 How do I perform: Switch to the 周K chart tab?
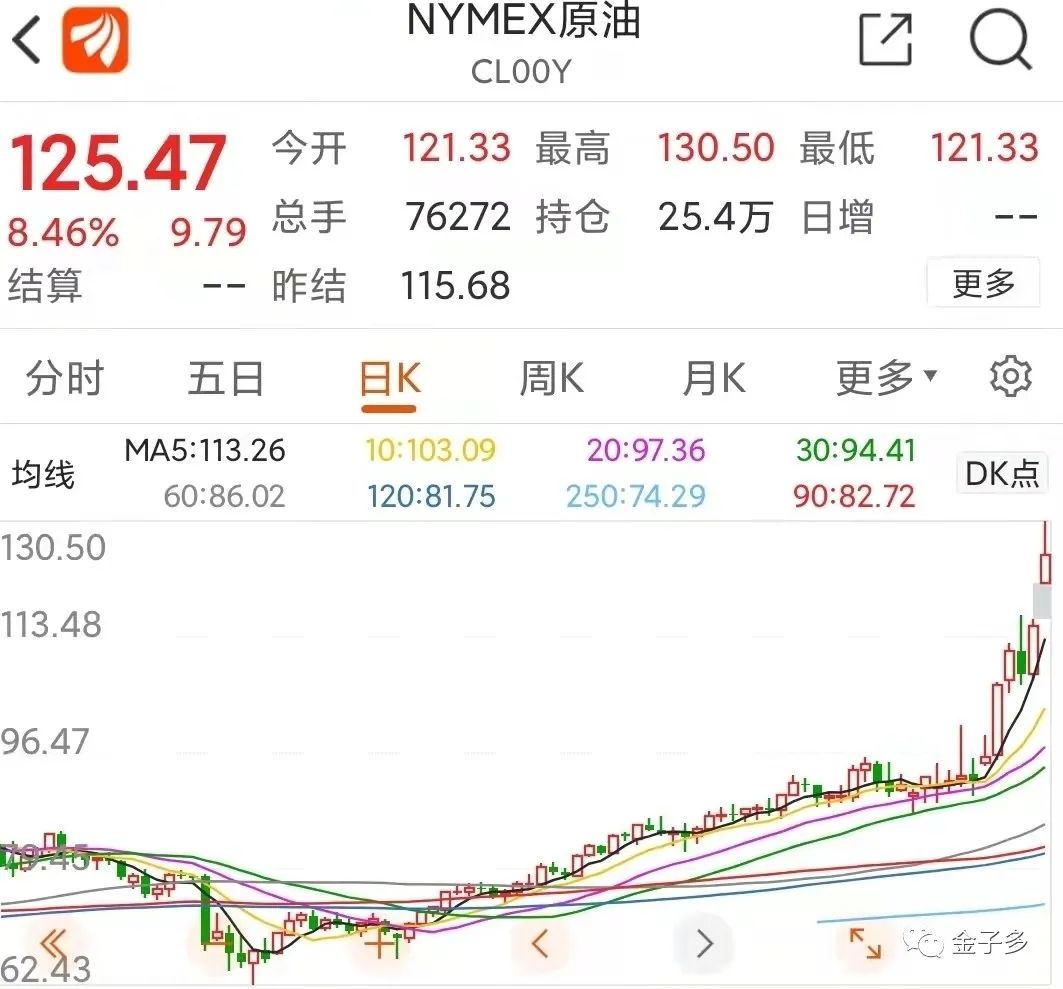pos(551,379)
